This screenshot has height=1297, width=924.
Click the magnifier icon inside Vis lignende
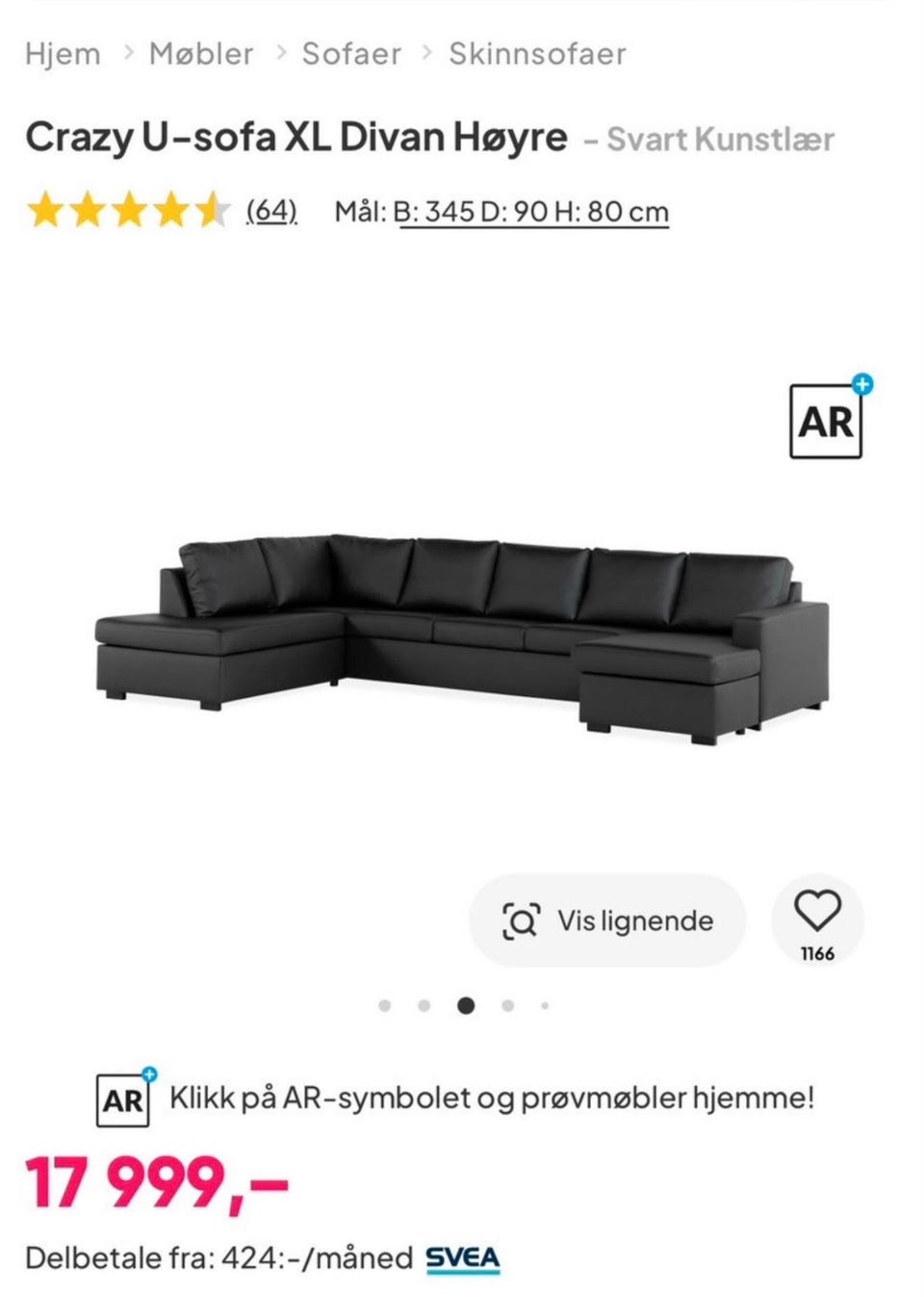click(x=521, y=920)
